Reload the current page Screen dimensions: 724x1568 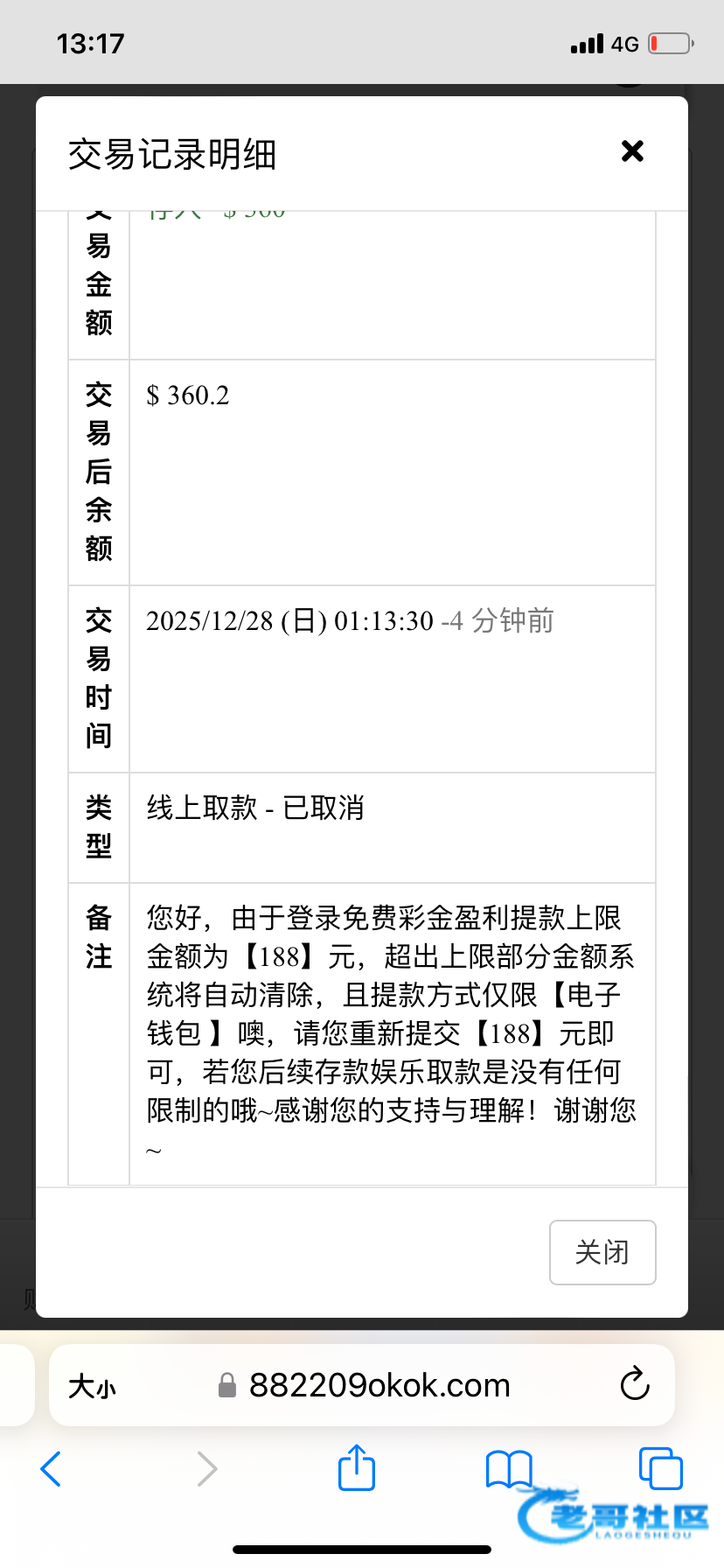coord(634,1384)
